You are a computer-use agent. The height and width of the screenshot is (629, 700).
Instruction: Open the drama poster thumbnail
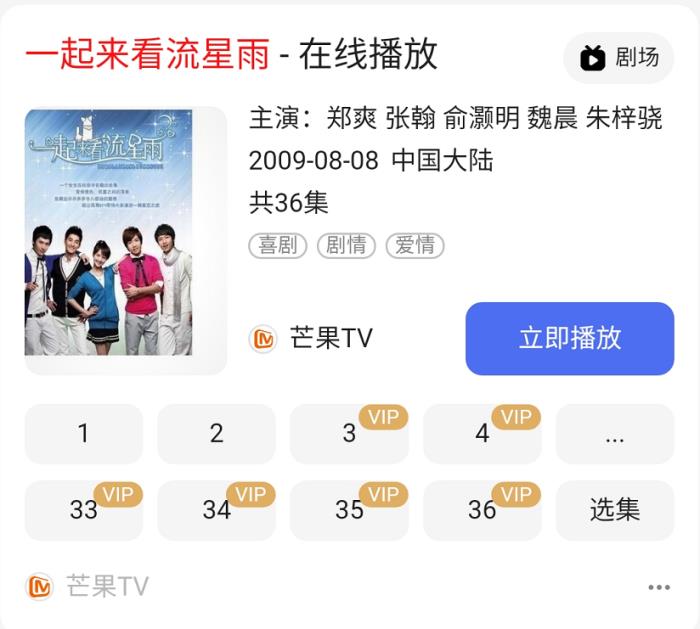click(x=125, y=240)
